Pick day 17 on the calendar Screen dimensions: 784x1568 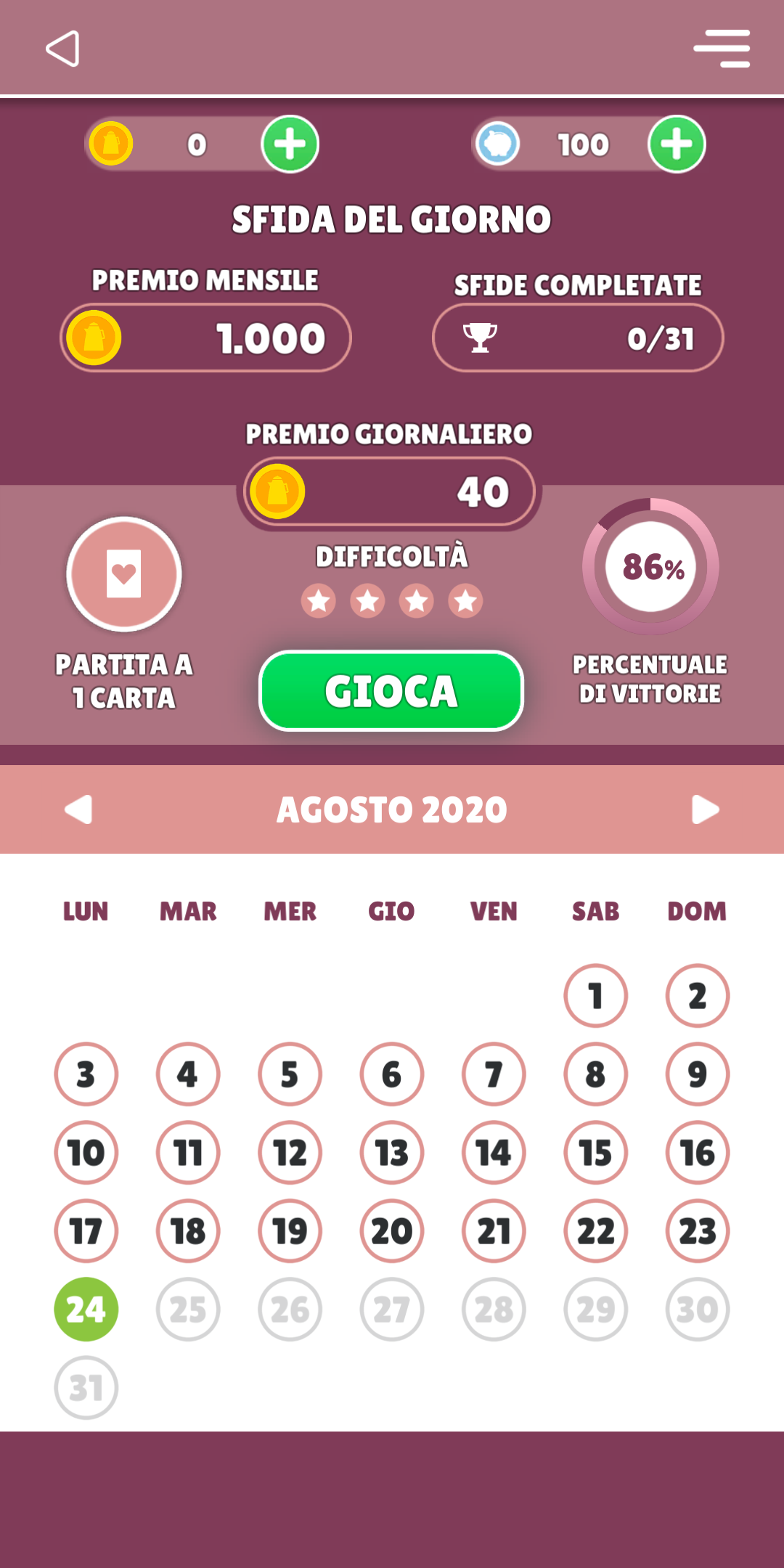(86, 1230)
